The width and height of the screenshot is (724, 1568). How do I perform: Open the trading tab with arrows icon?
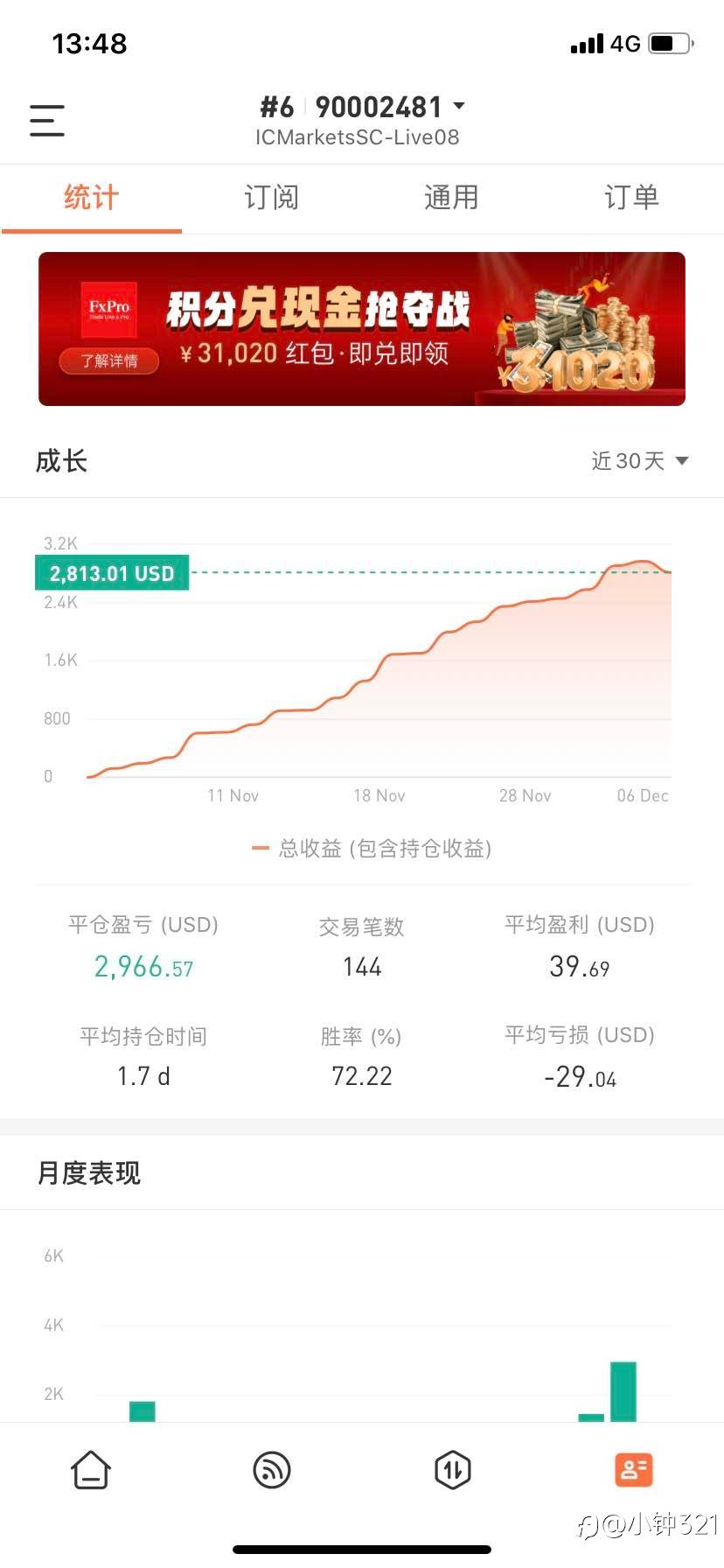pyautogui.click(x=452, y=1469)
